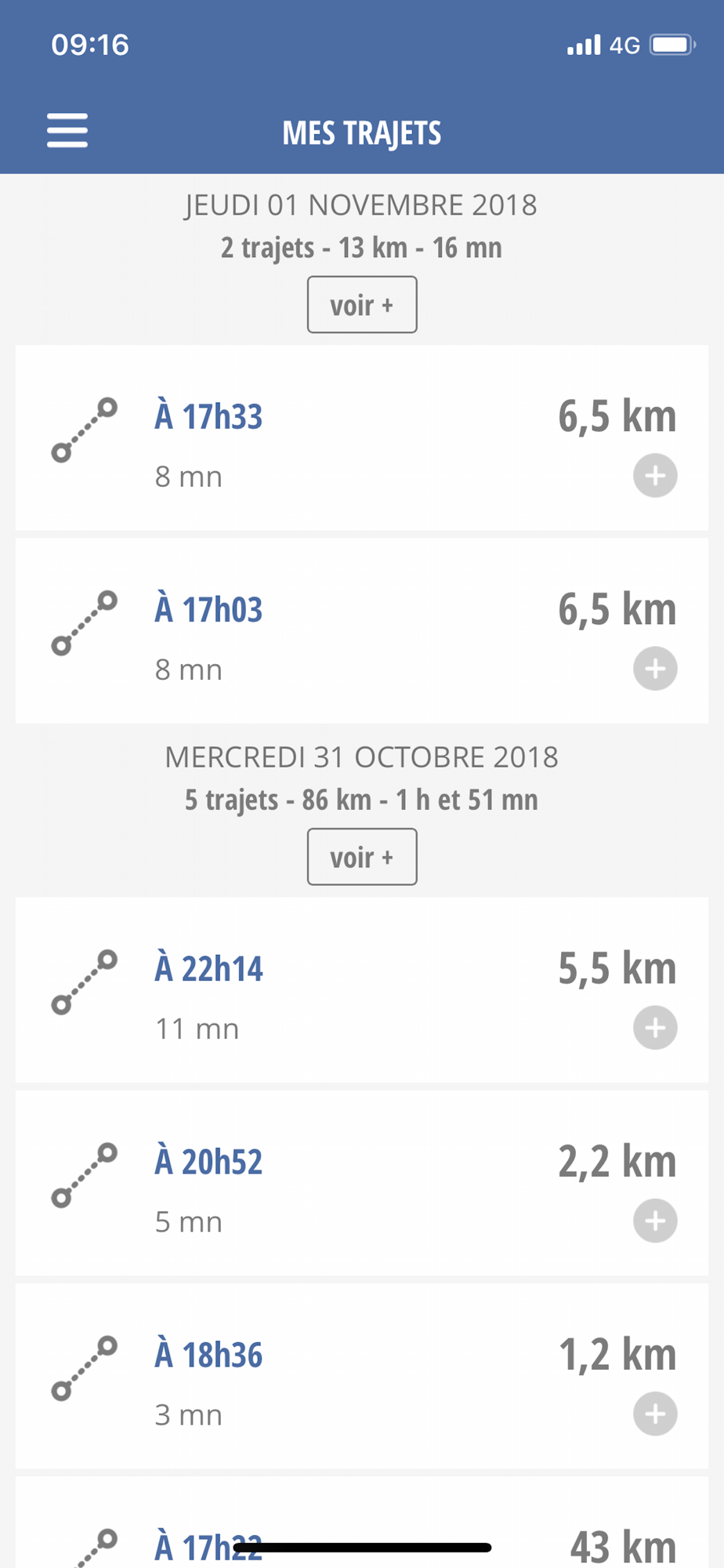The height and width of the screenshot is (1568, 724).
Task: Expand plus icon on 22h14 trip
Action: coord(655,1027)
